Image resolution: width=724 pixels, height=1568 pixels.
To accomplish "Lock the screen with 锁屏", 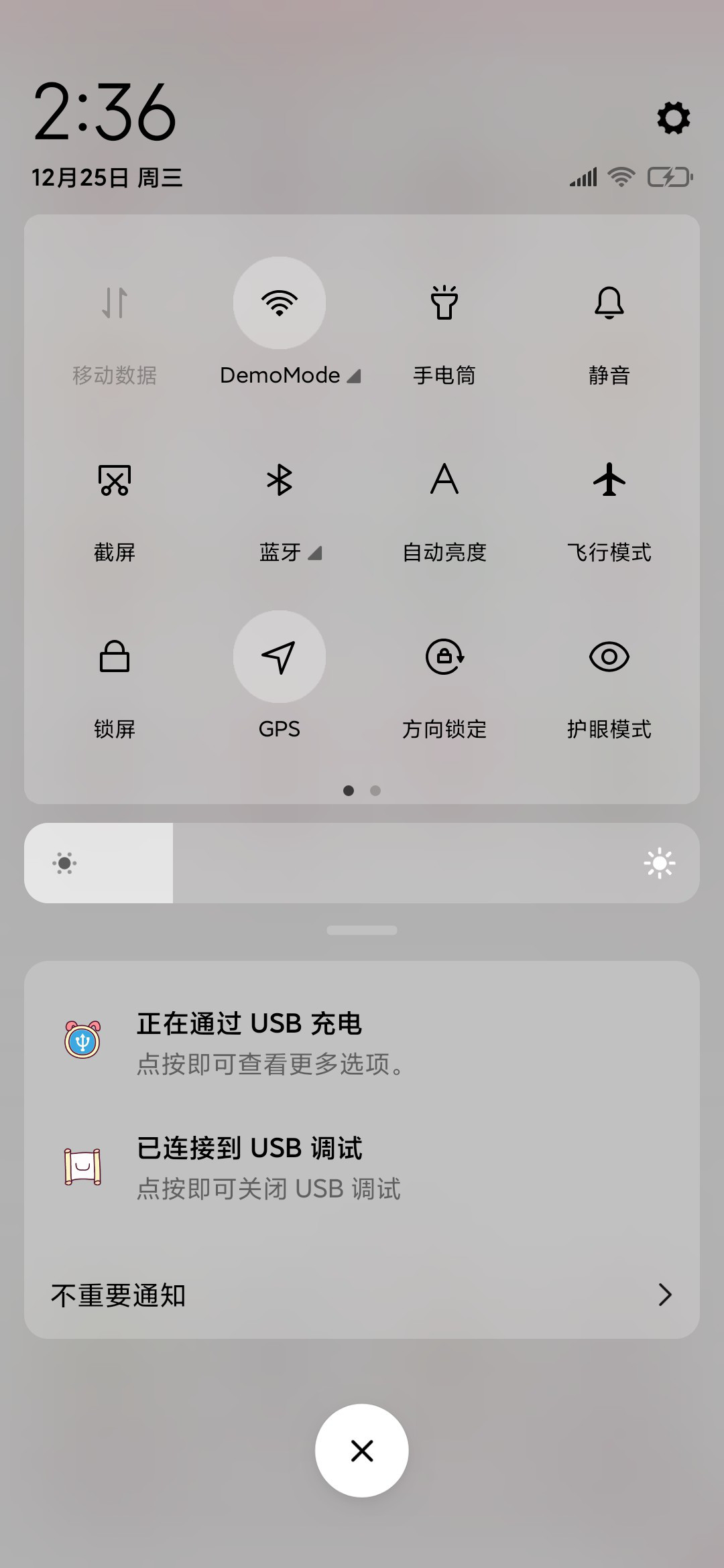I will pos(115,657).
